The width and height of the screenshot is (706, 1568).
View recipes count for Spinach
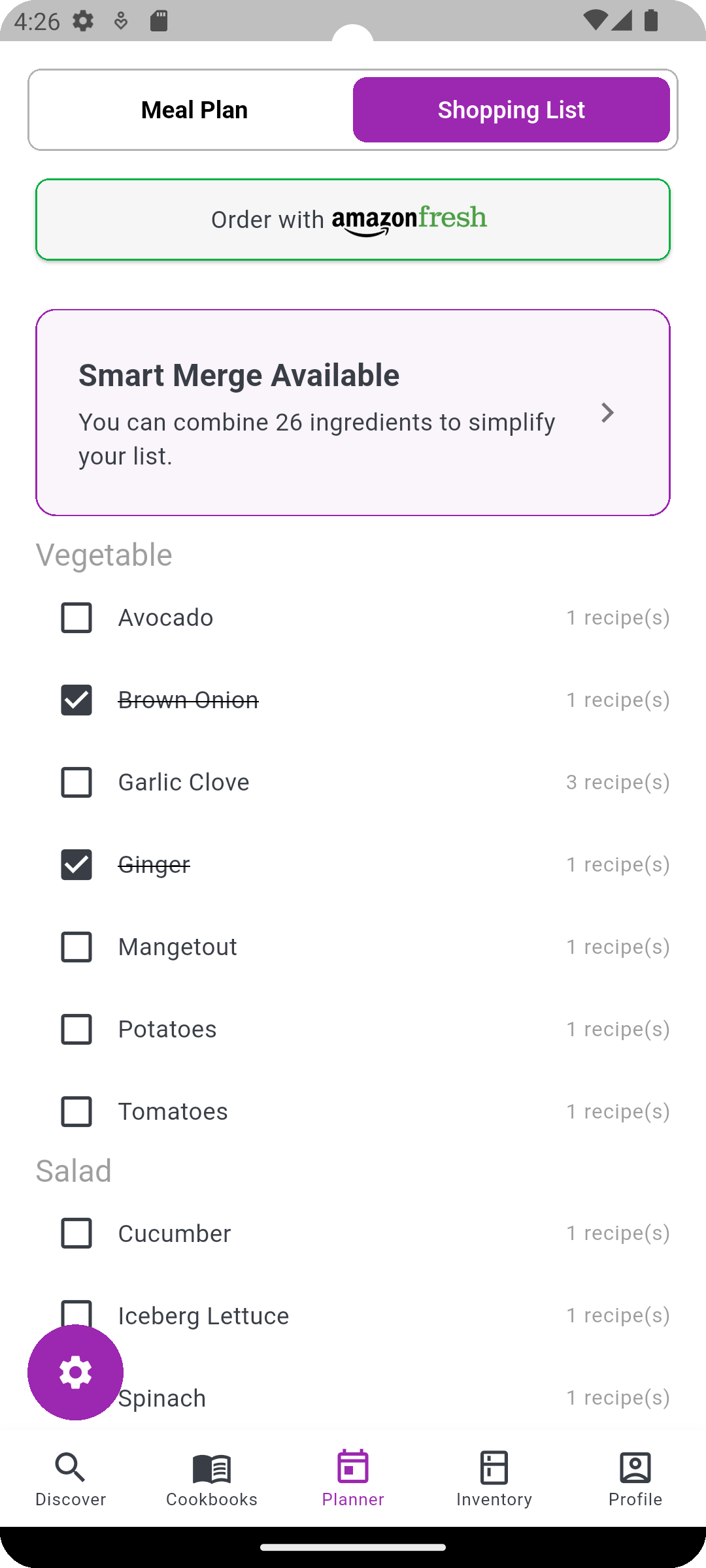[x=618, y=1397]
